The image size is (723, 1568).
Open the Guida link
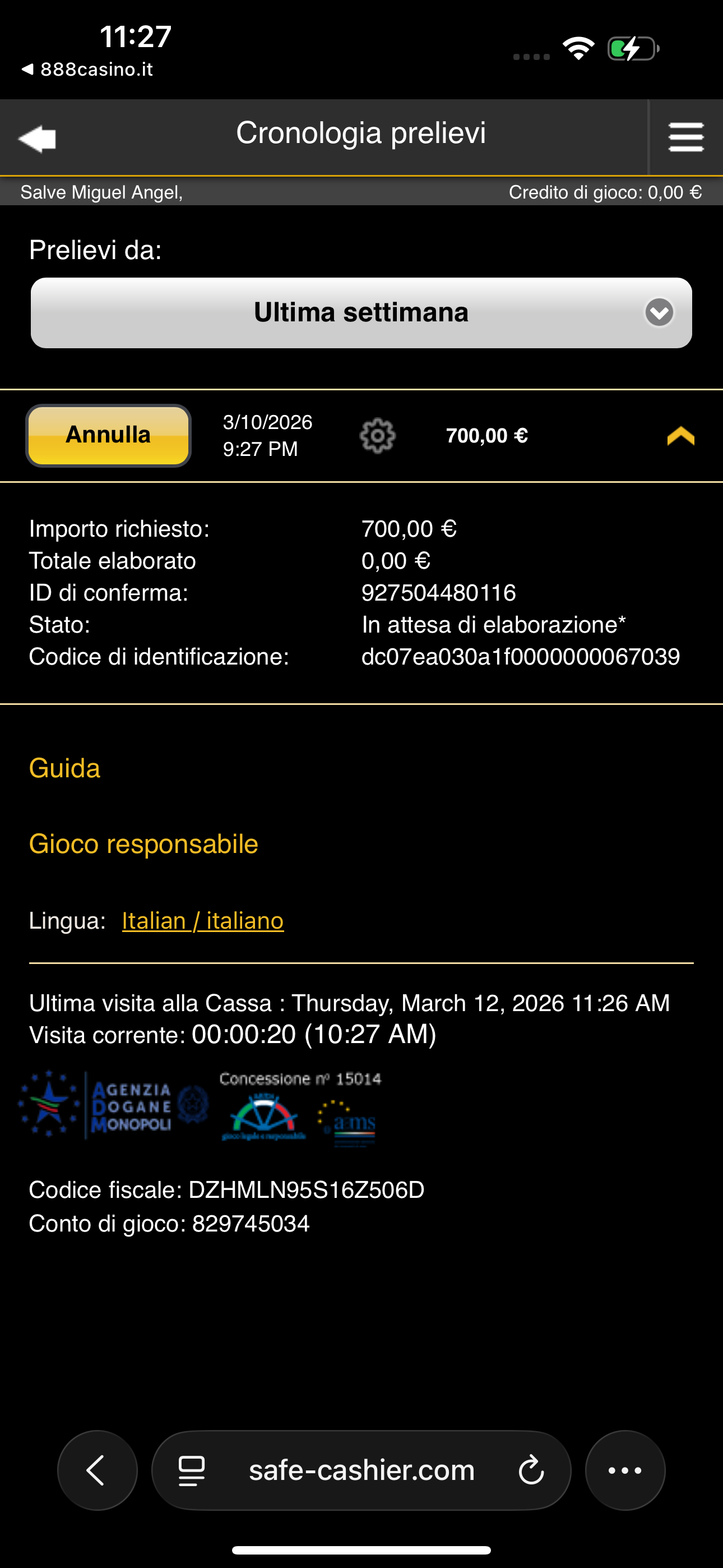pos(65,768)
